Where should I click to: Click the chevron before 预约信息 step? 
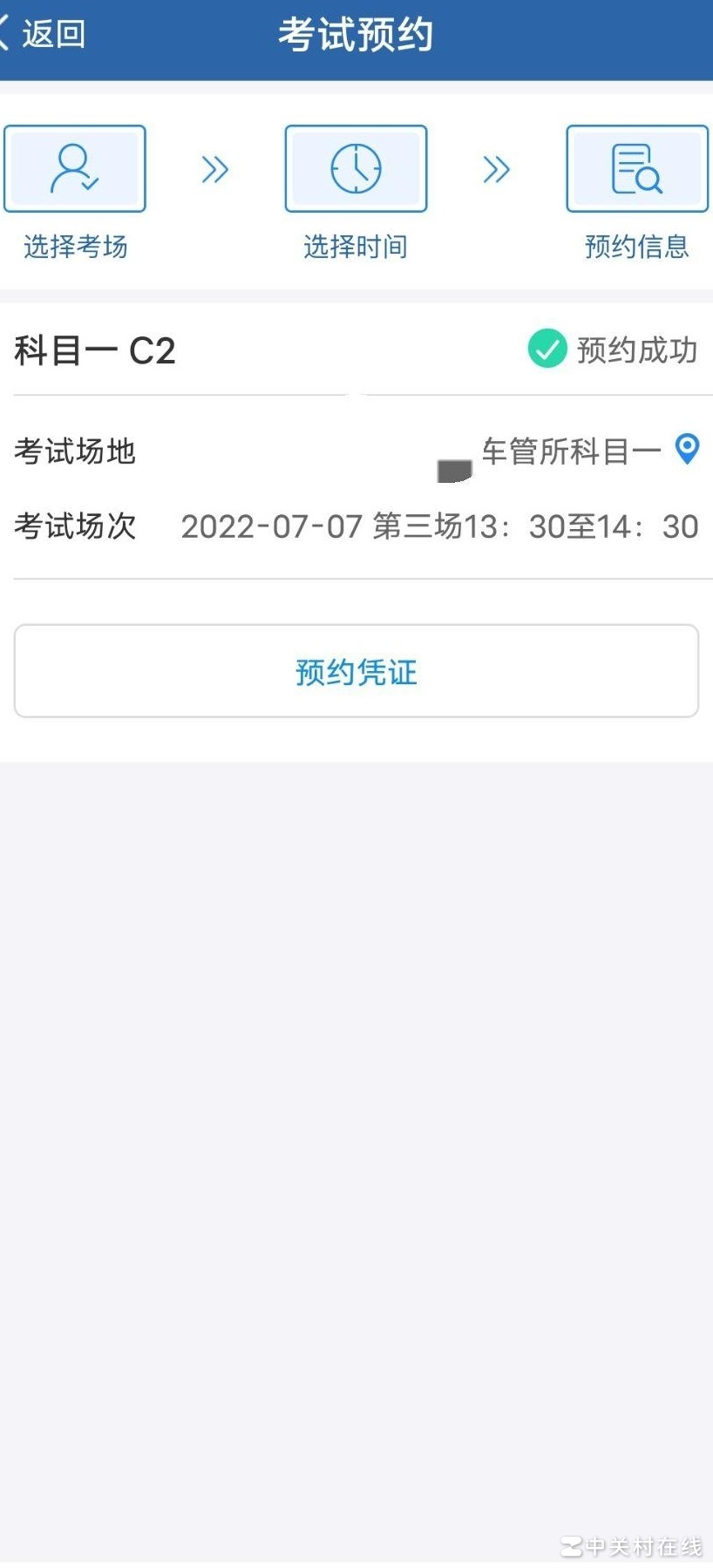(x=497, y=170)
